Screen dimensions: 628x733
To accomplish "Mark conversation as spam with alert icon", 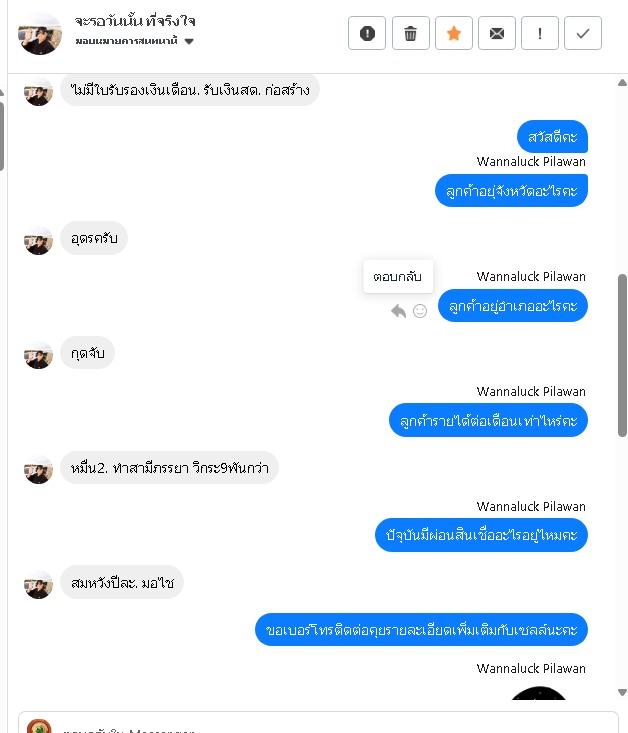I will (367, 33).
